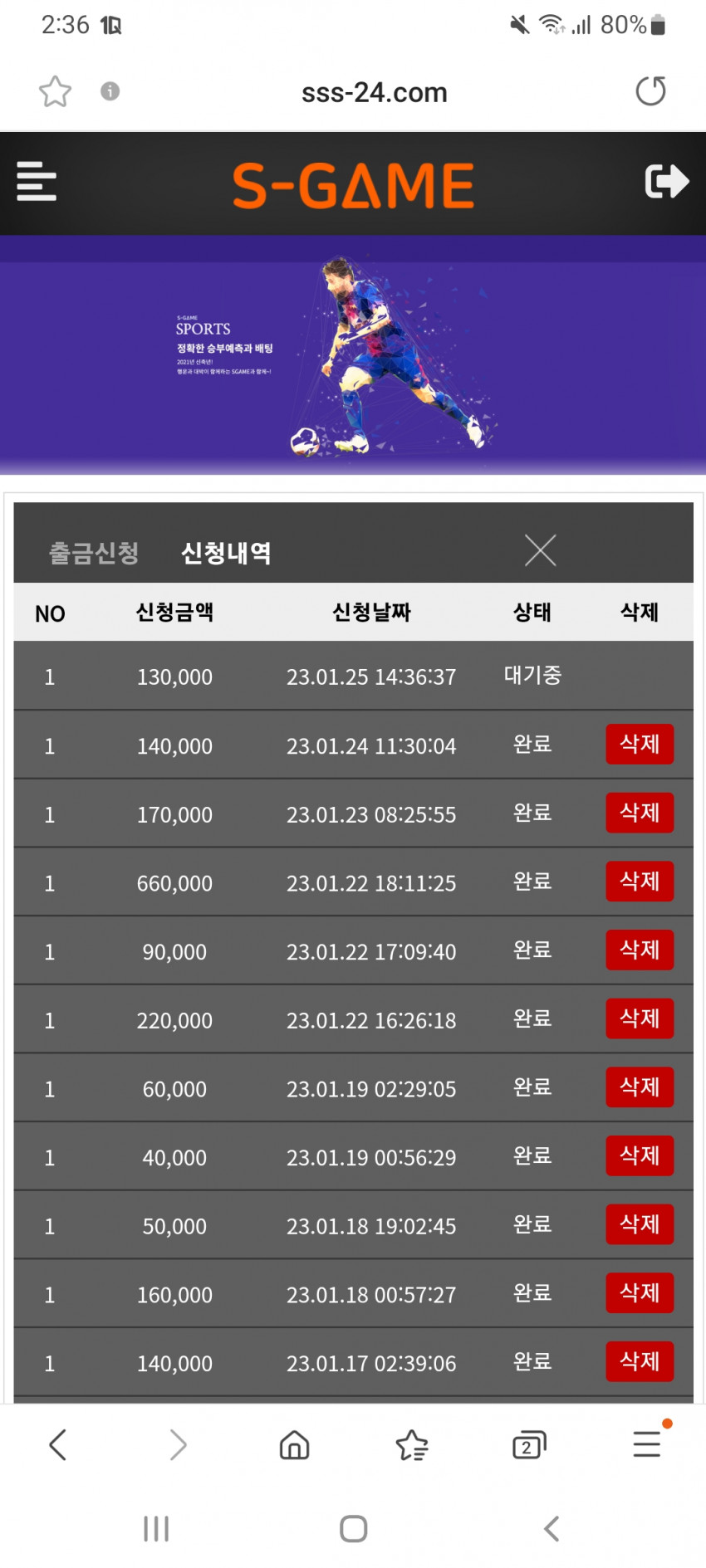706x1568 pixels.
Task: Bookmark this page with the star
Action: point(55,91)
